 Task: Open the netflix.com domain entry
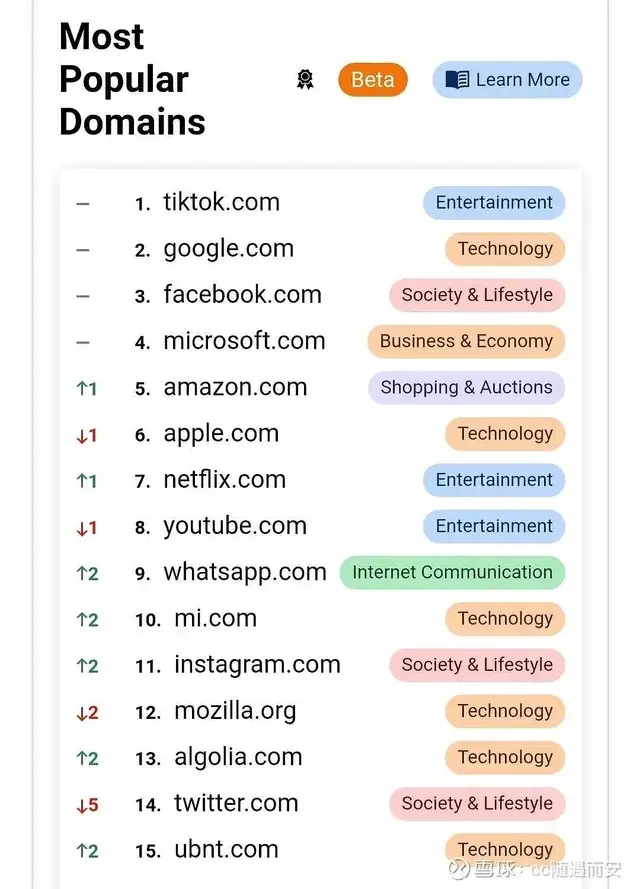tap(224, 480)
